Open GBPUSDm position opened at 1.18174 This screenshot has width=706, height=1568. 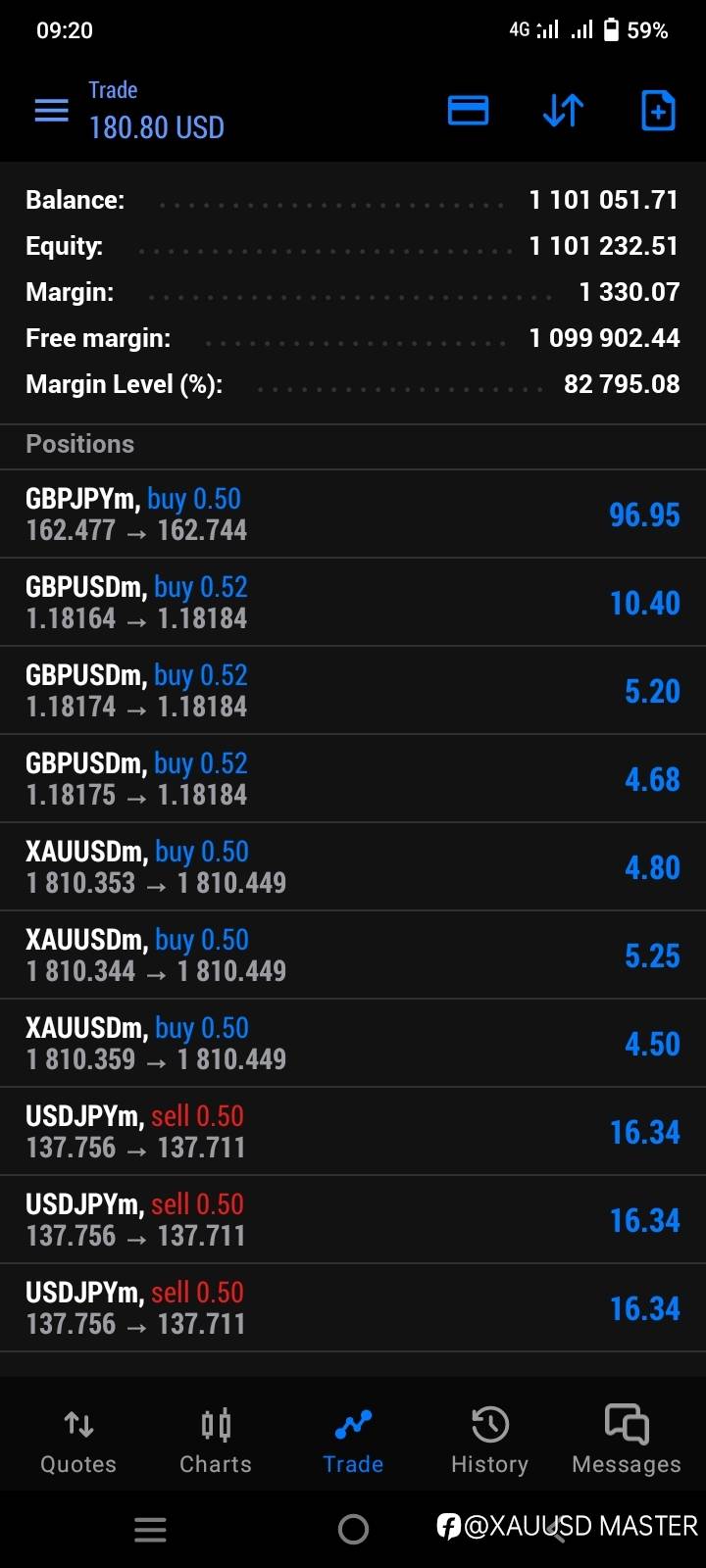(x=353, y=690)
